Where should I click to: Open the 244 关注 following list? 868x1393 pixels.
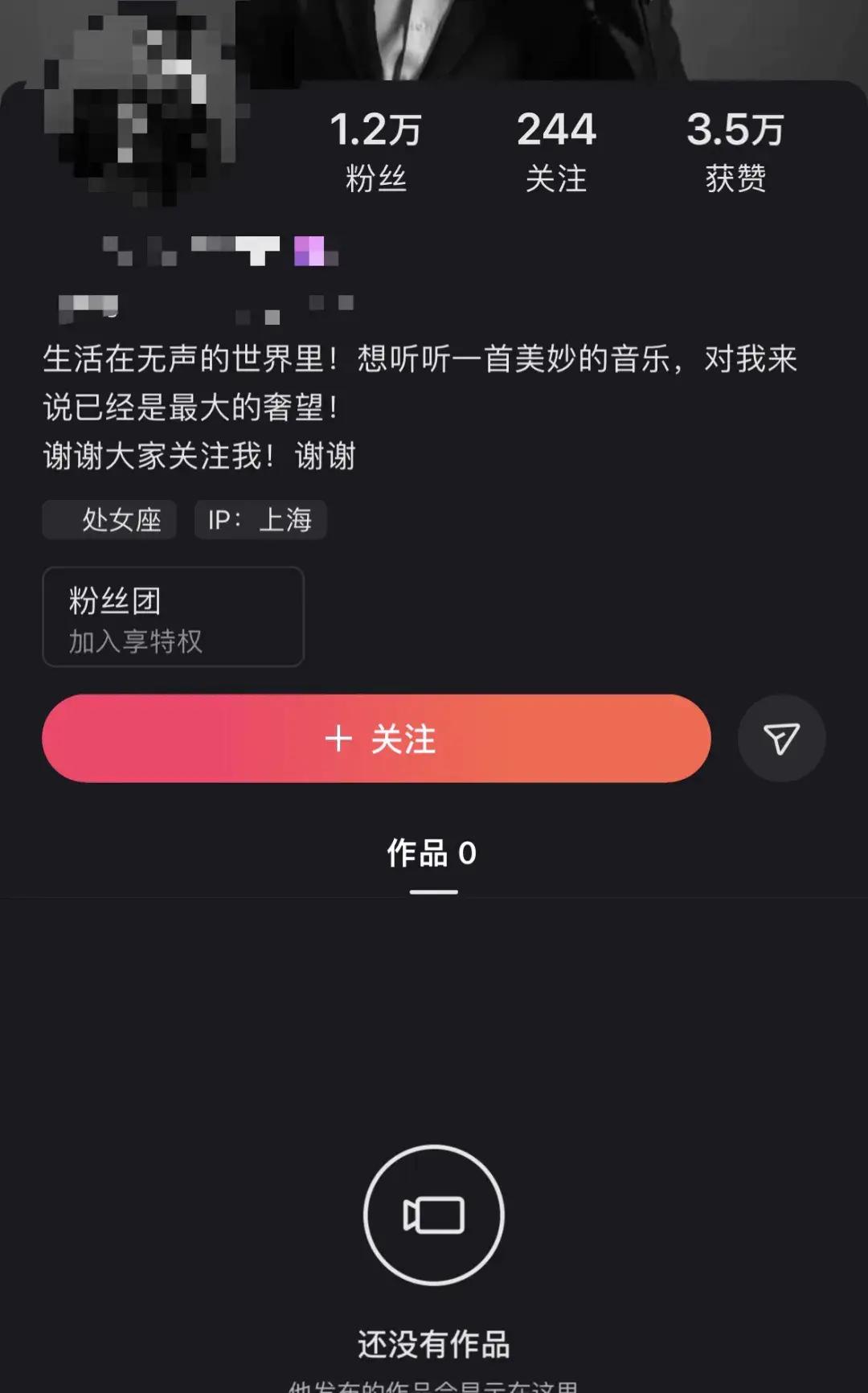point(556,152)
